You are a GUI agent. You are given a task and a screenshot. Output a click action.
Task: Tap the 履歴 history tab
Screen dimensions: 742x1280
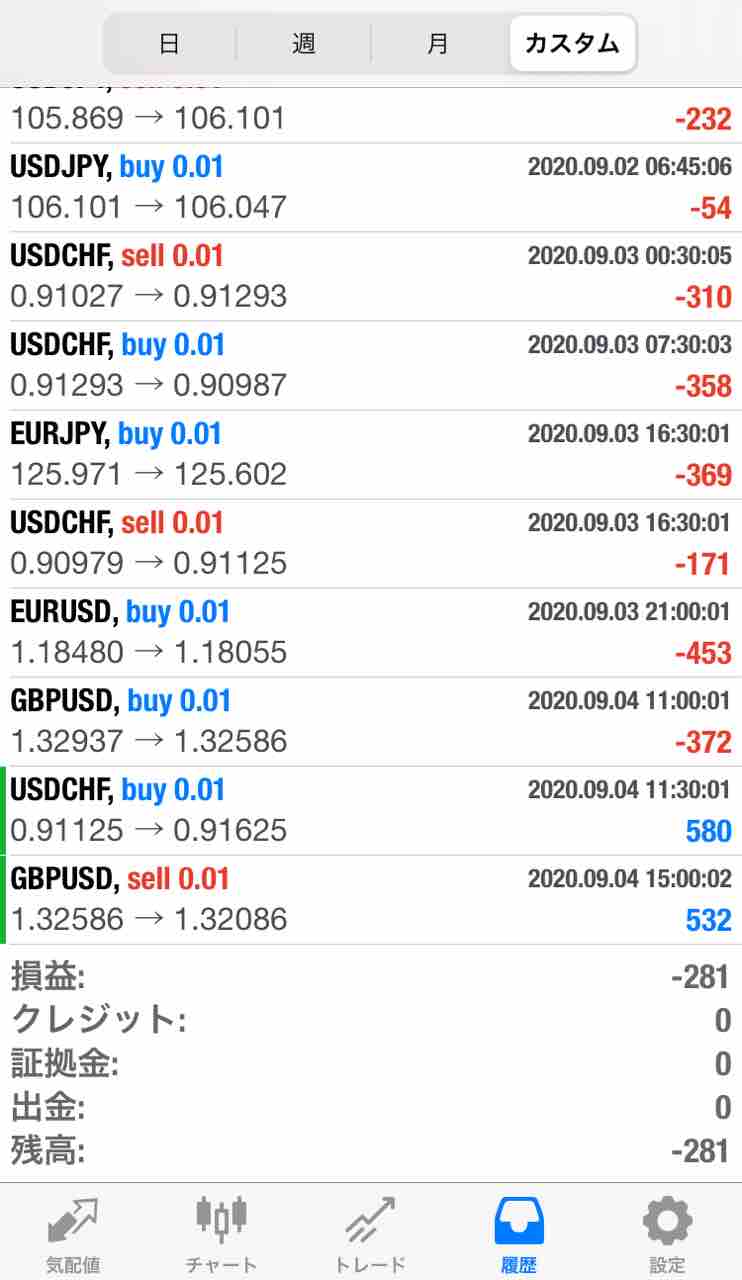pyautogui.click(x=519, y=1235)
